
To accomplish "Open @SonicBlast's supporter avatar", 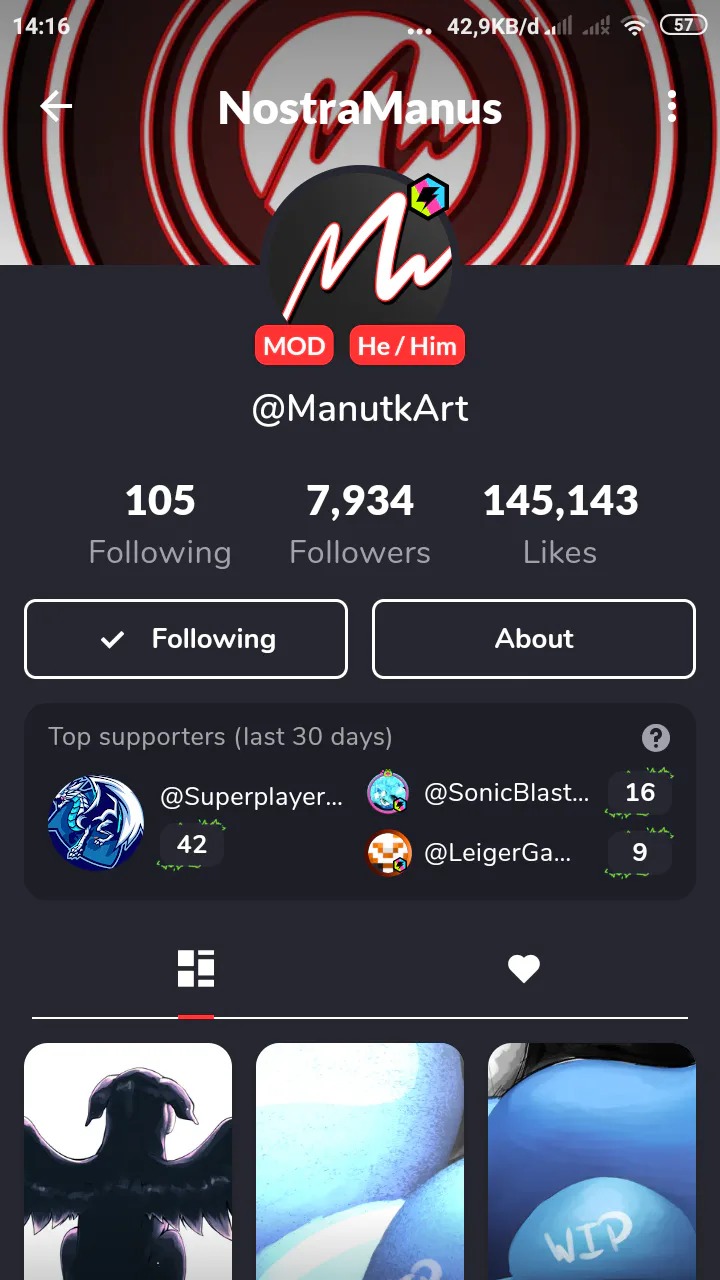I will pos(388,792).
